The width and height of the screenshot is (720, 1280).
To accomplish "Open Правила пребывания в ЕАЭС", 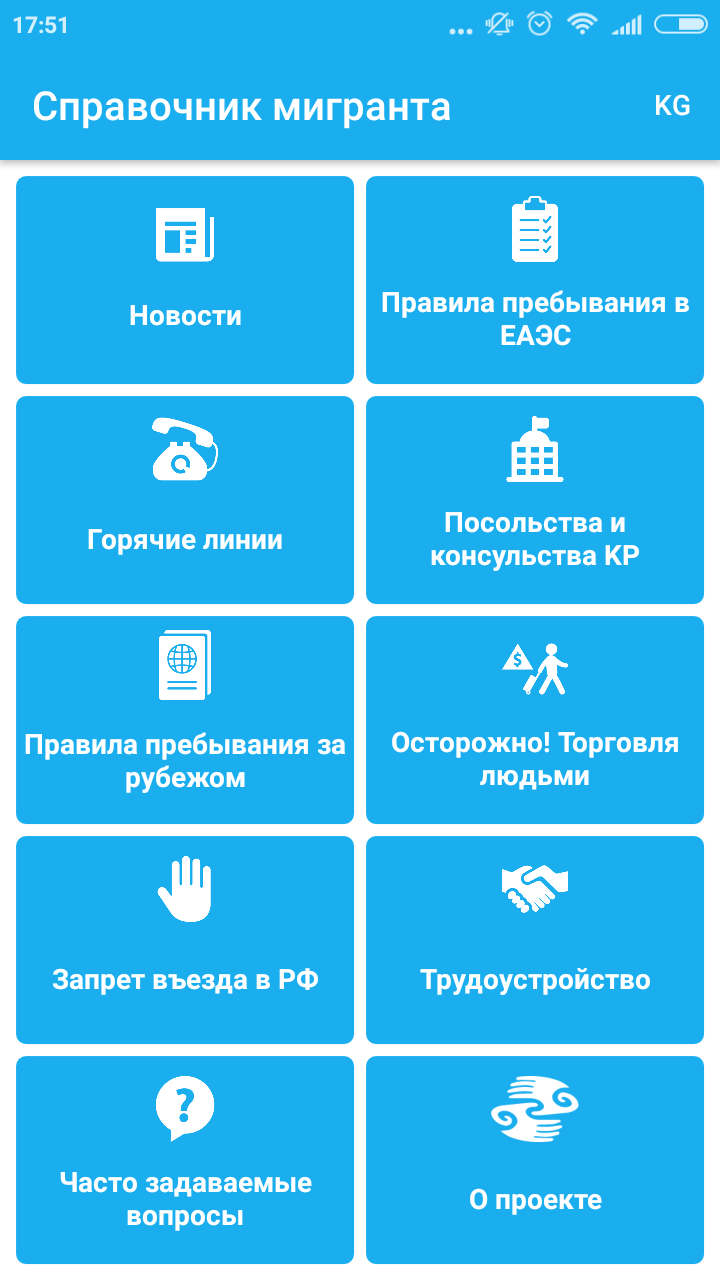I will 535,280.
